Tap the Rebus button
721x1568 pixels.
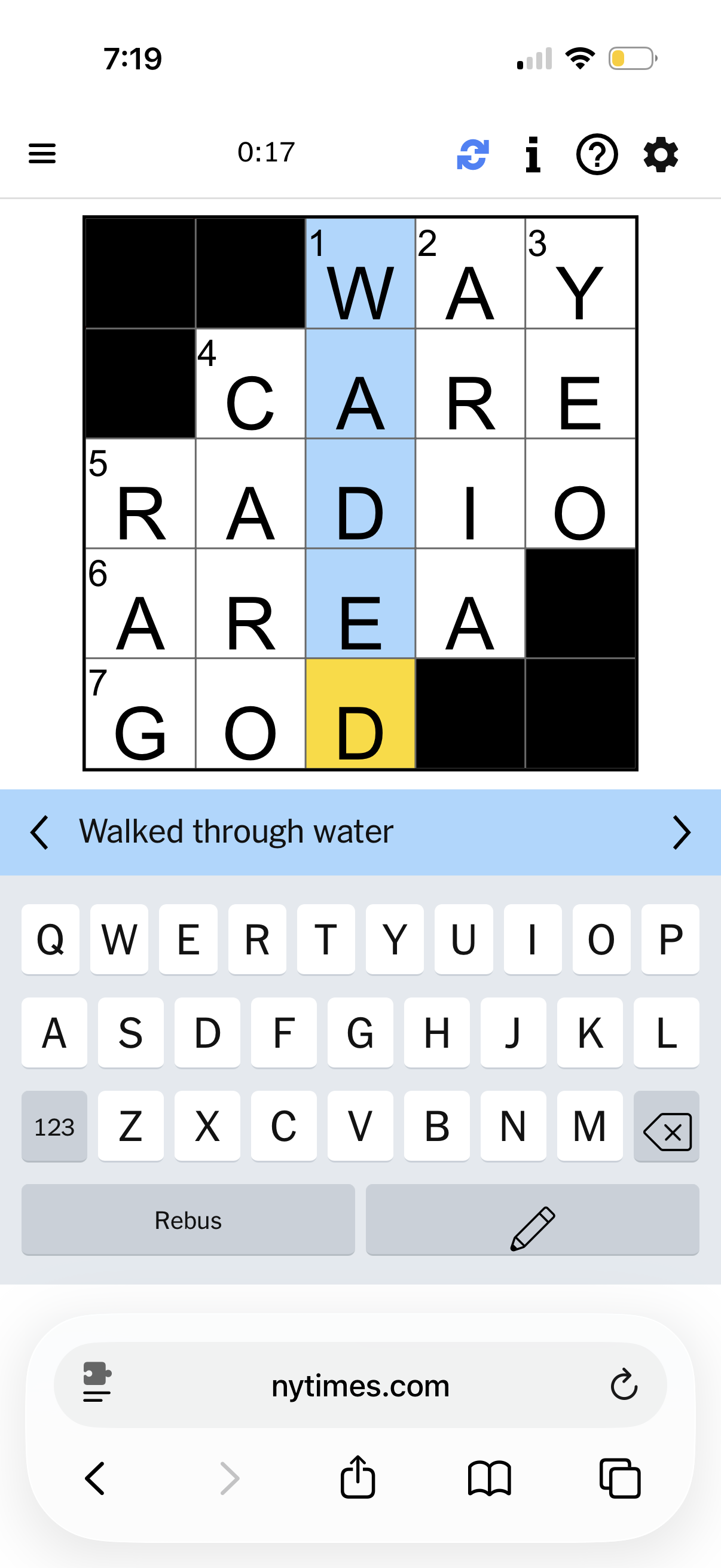(x=188, y=1220)
